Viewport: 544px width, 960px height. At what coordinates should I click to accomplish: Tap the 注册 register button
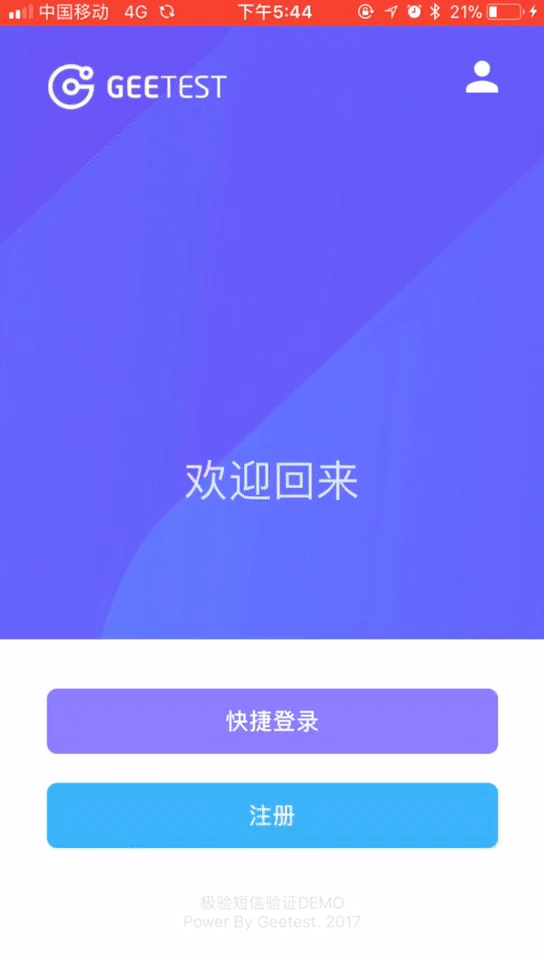click(272, 816)
